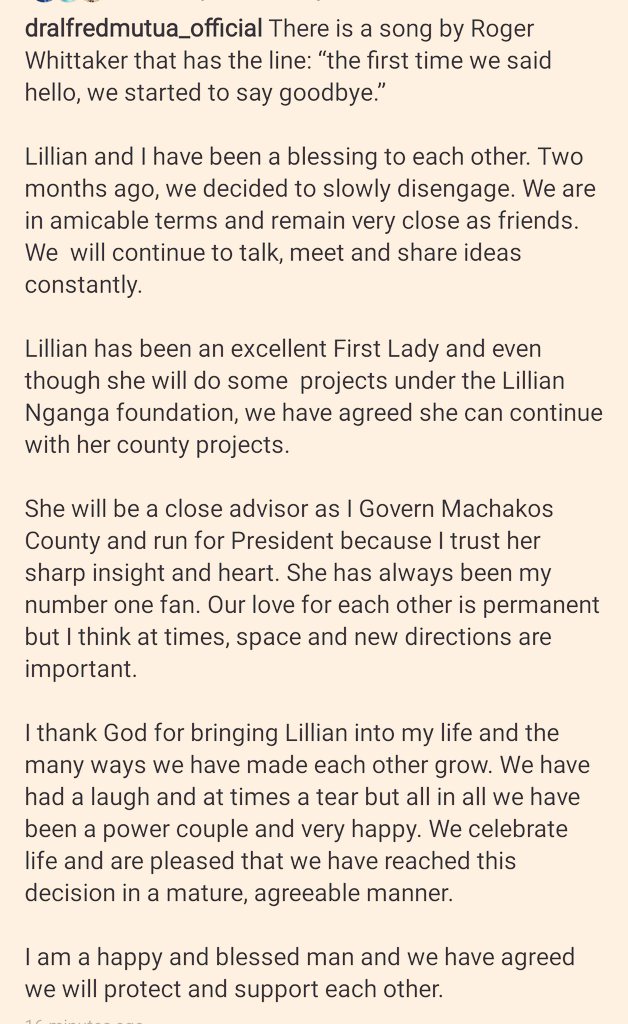
Task: Open dralfredmutua_official's profile from the caption
Action: click(144, 27)
